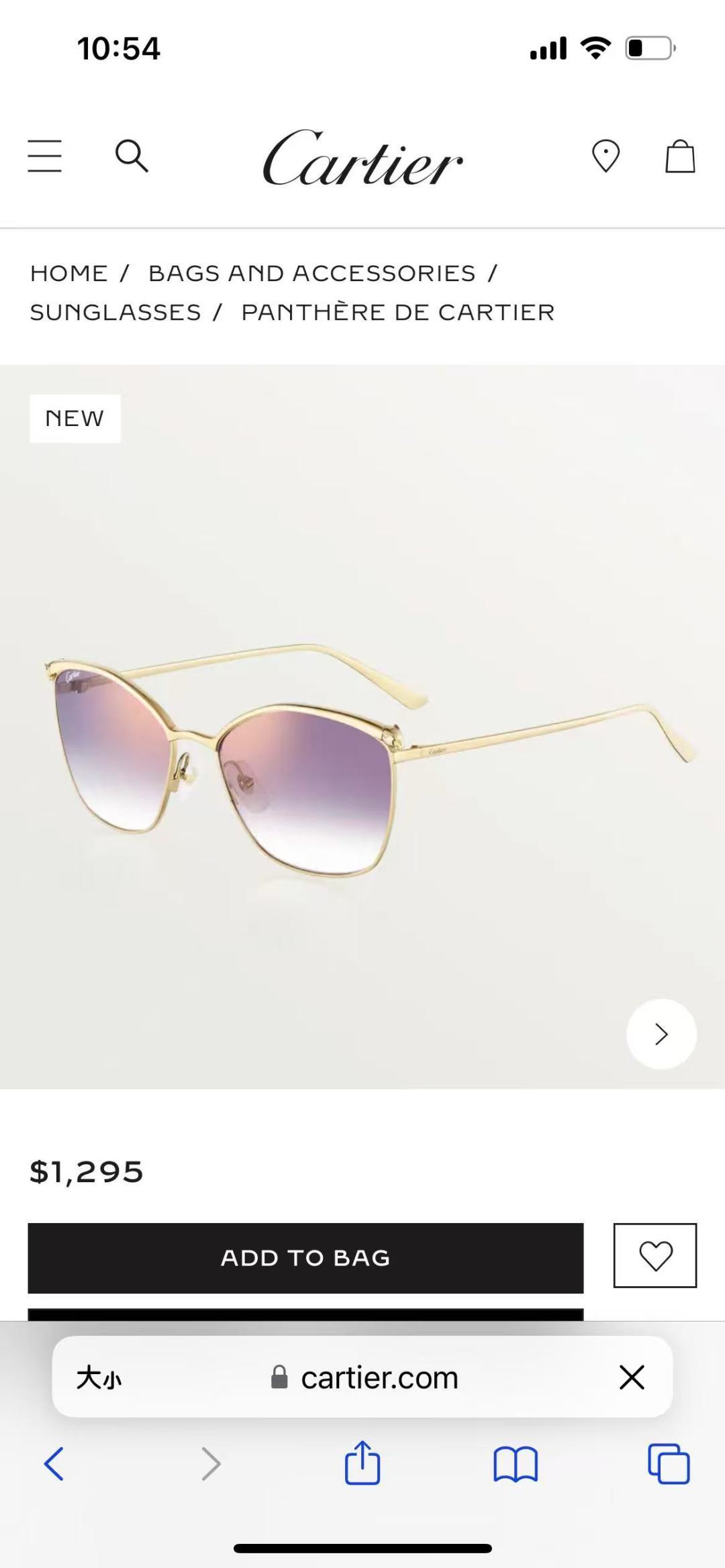Screen dimensions: 725x1568
Task: Stop loading the page
Action: (632, 1377)
